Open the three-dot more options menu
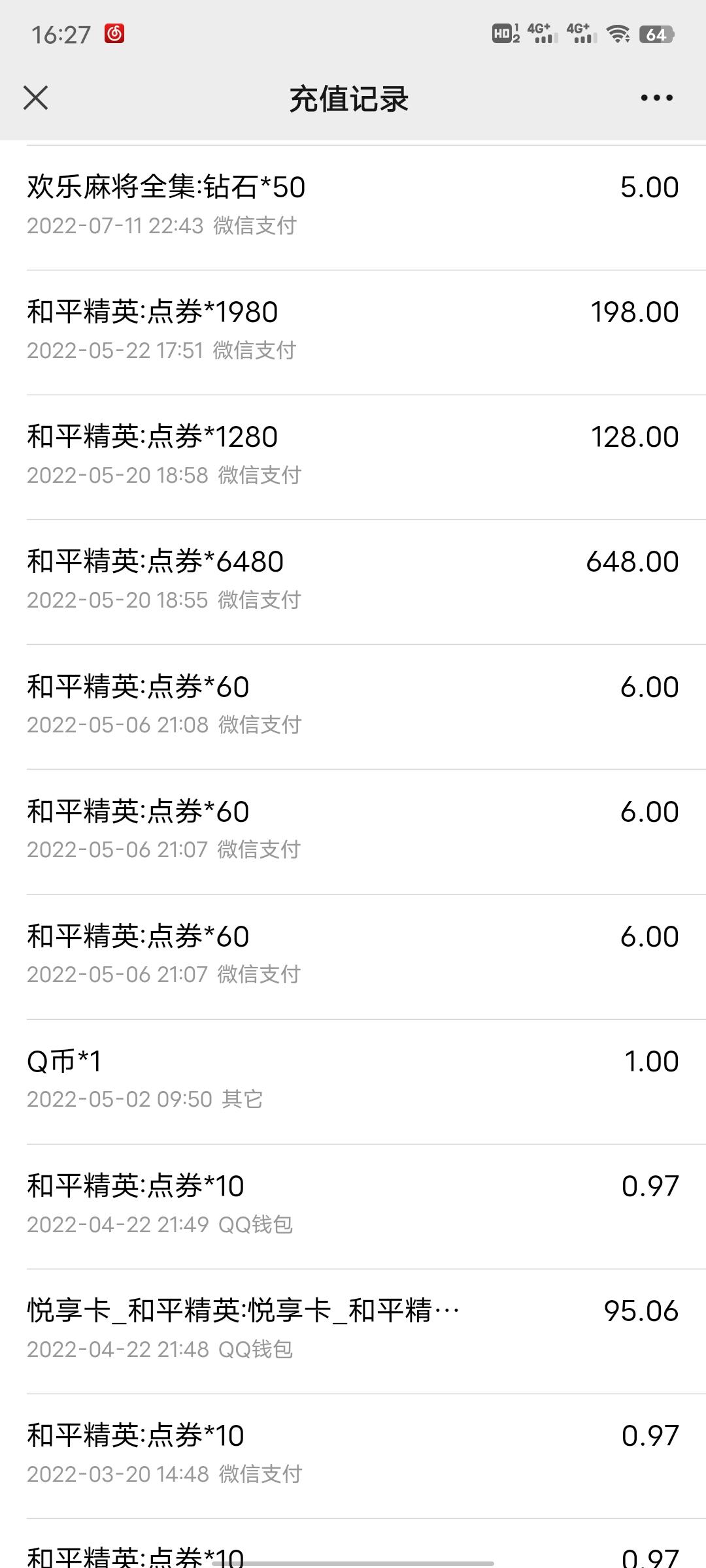Screen dimensions: 706x1568 [x=656, y=99]
